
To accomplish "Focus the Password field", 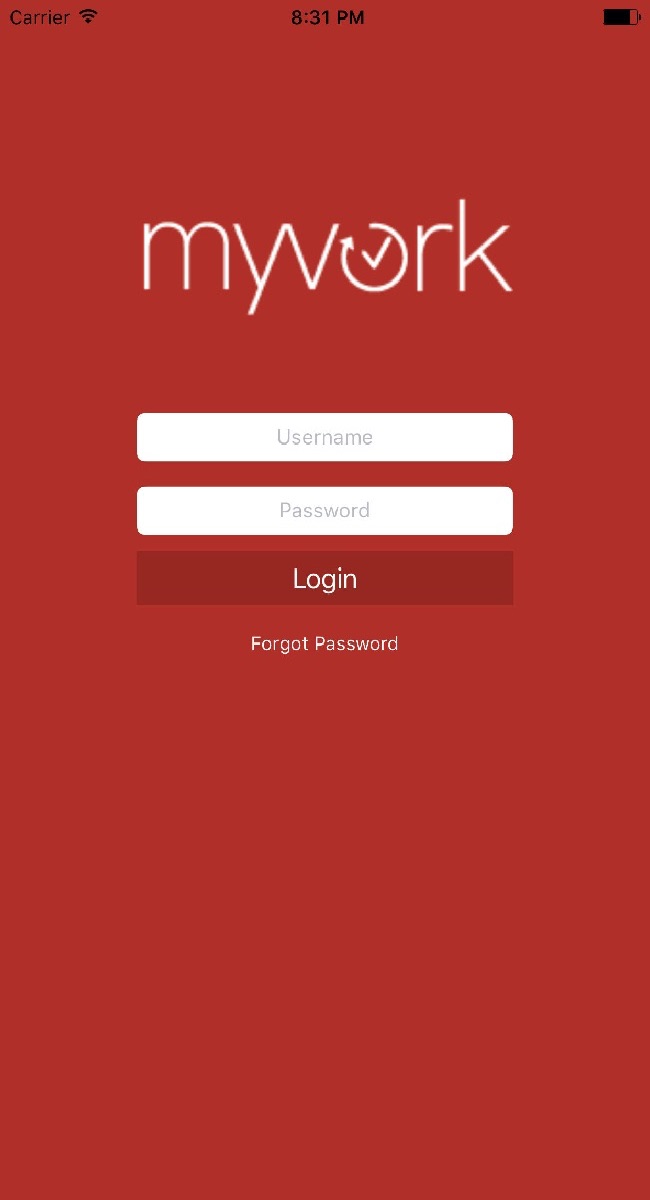I will tap(324, 511).
